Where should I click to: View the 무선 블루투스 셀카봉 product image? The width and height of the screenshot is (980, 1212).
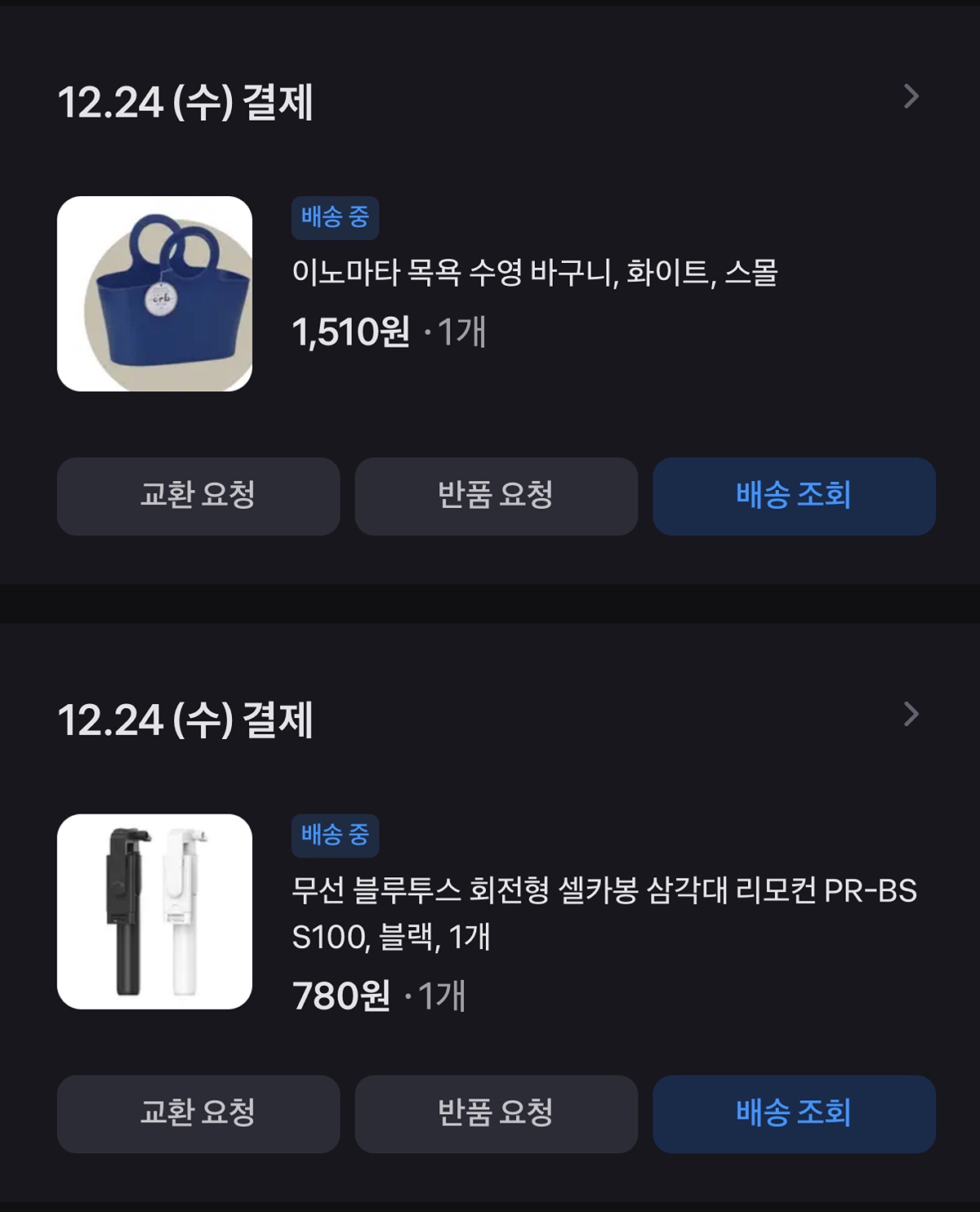(154, 911)
